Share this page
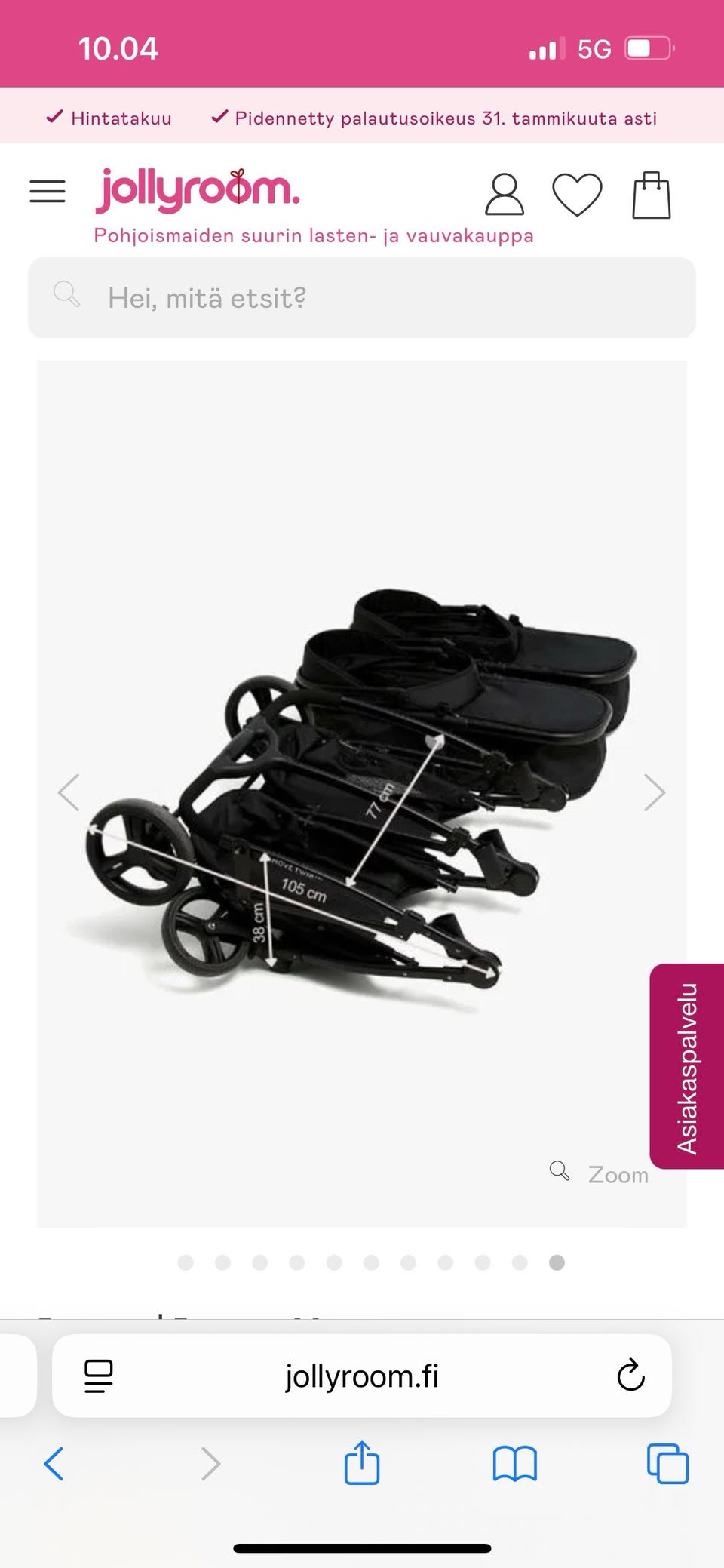724x1568 pixels. point(362,1462)
